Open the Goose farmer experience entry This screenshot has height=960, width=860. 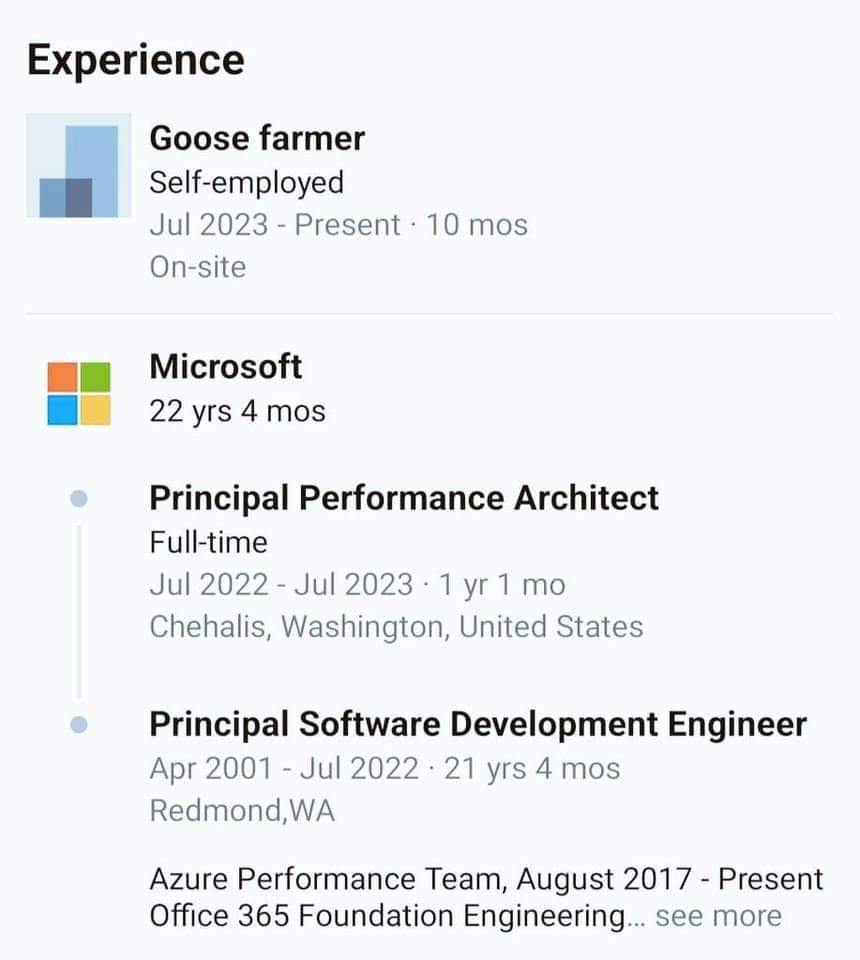(257, 138)
